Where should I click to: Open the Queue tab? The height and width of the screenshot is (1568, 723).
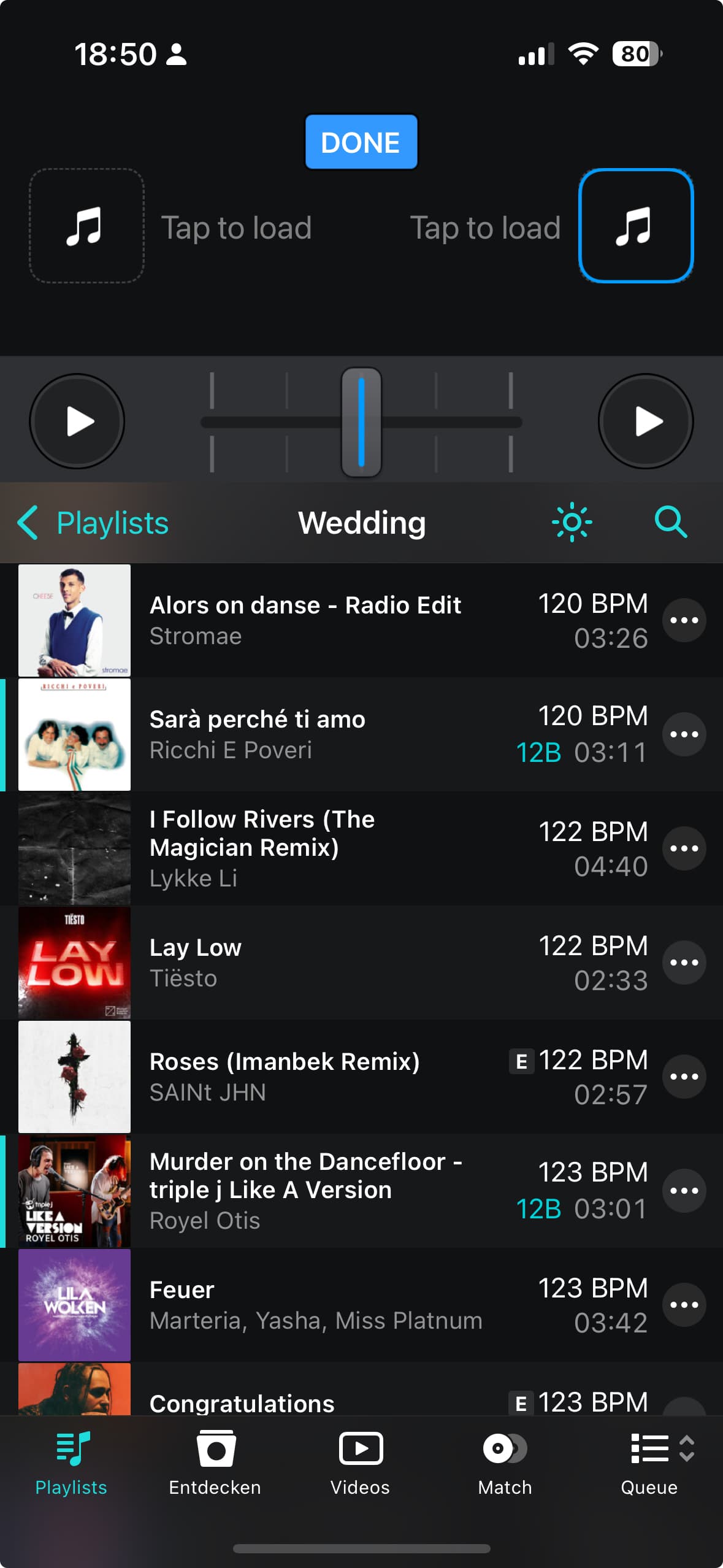(x=650, y=1464)
